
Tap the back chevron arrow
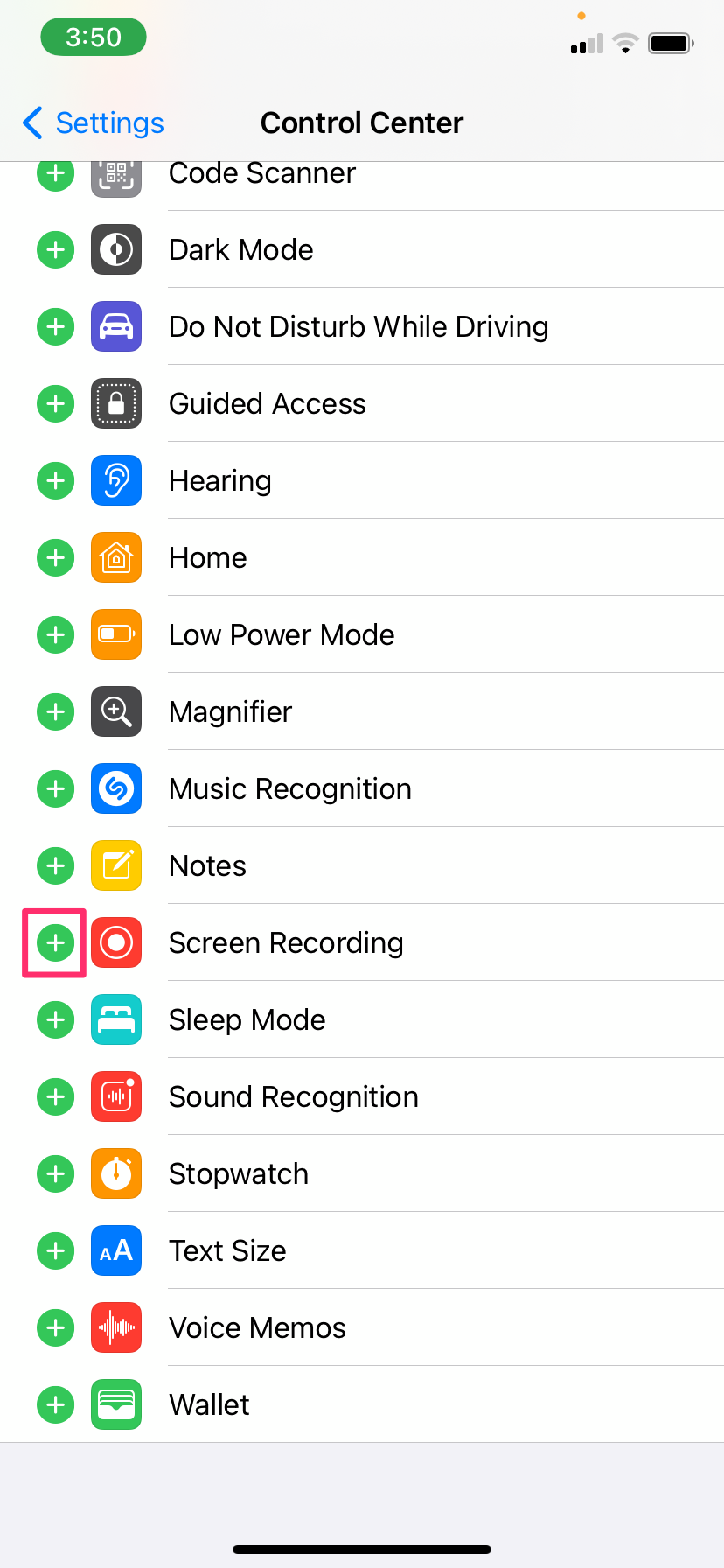pyautogui.click(x=31, y=123)
